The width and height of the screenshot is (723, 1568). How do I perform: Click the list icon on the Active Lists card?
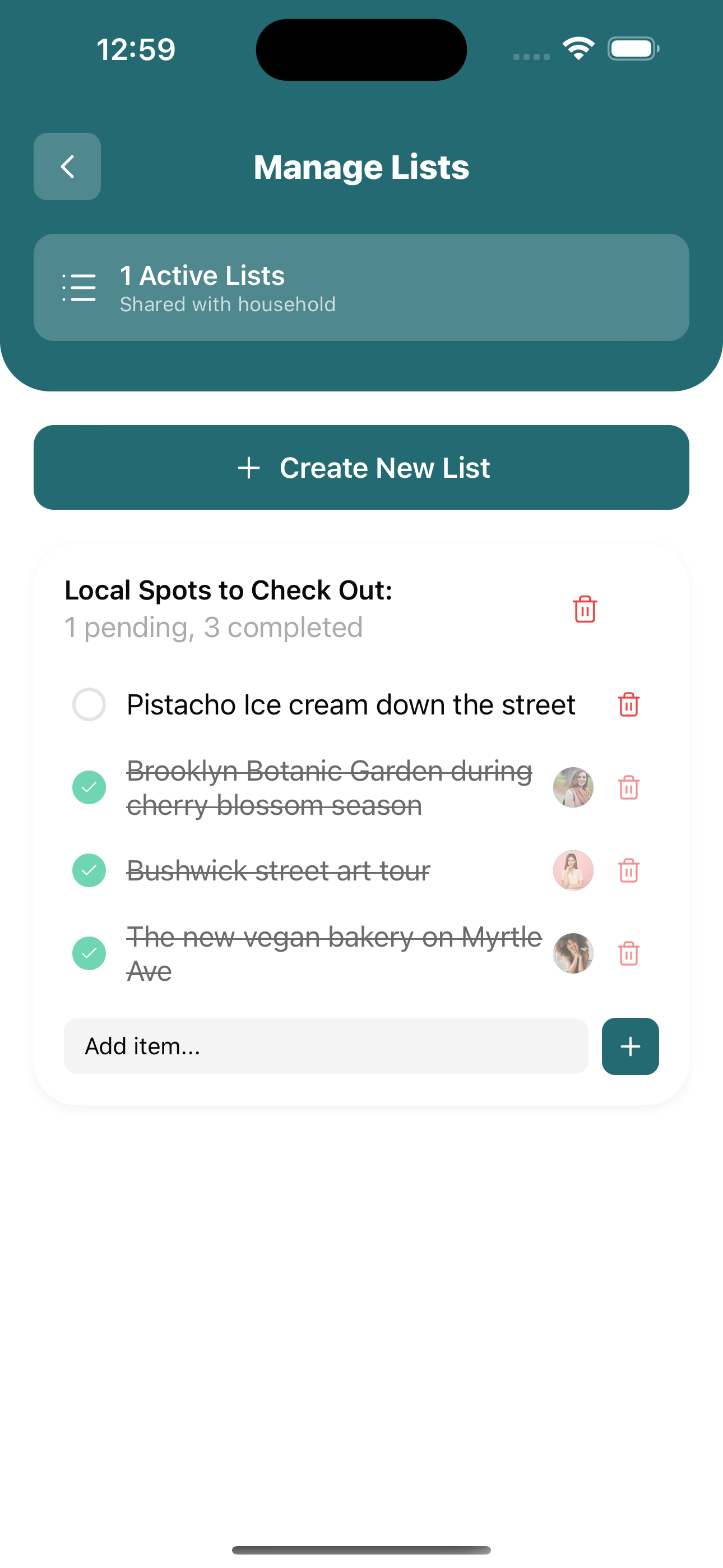click(x=79, y=286)
